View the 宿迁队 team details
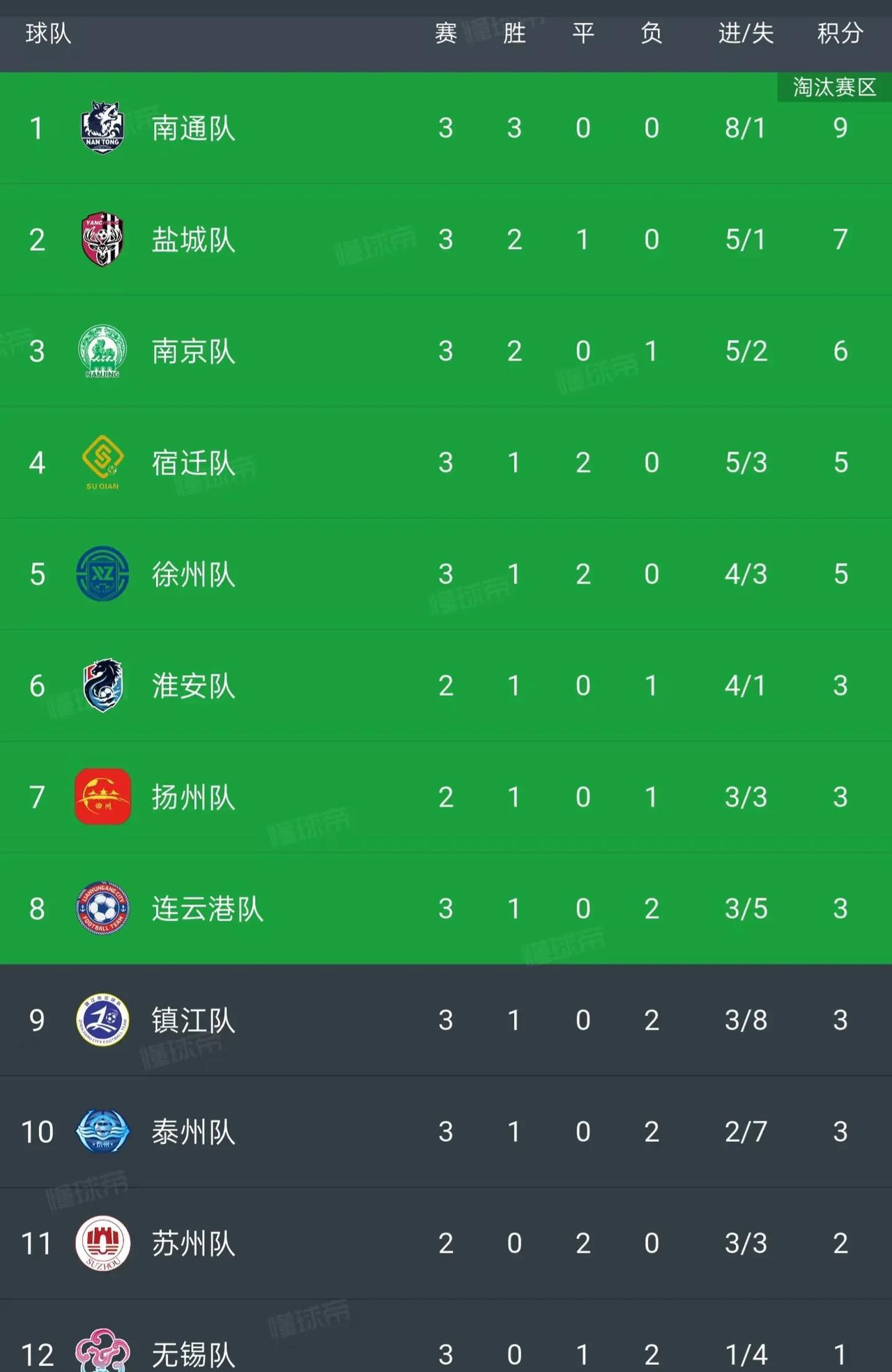 point(193,463)
